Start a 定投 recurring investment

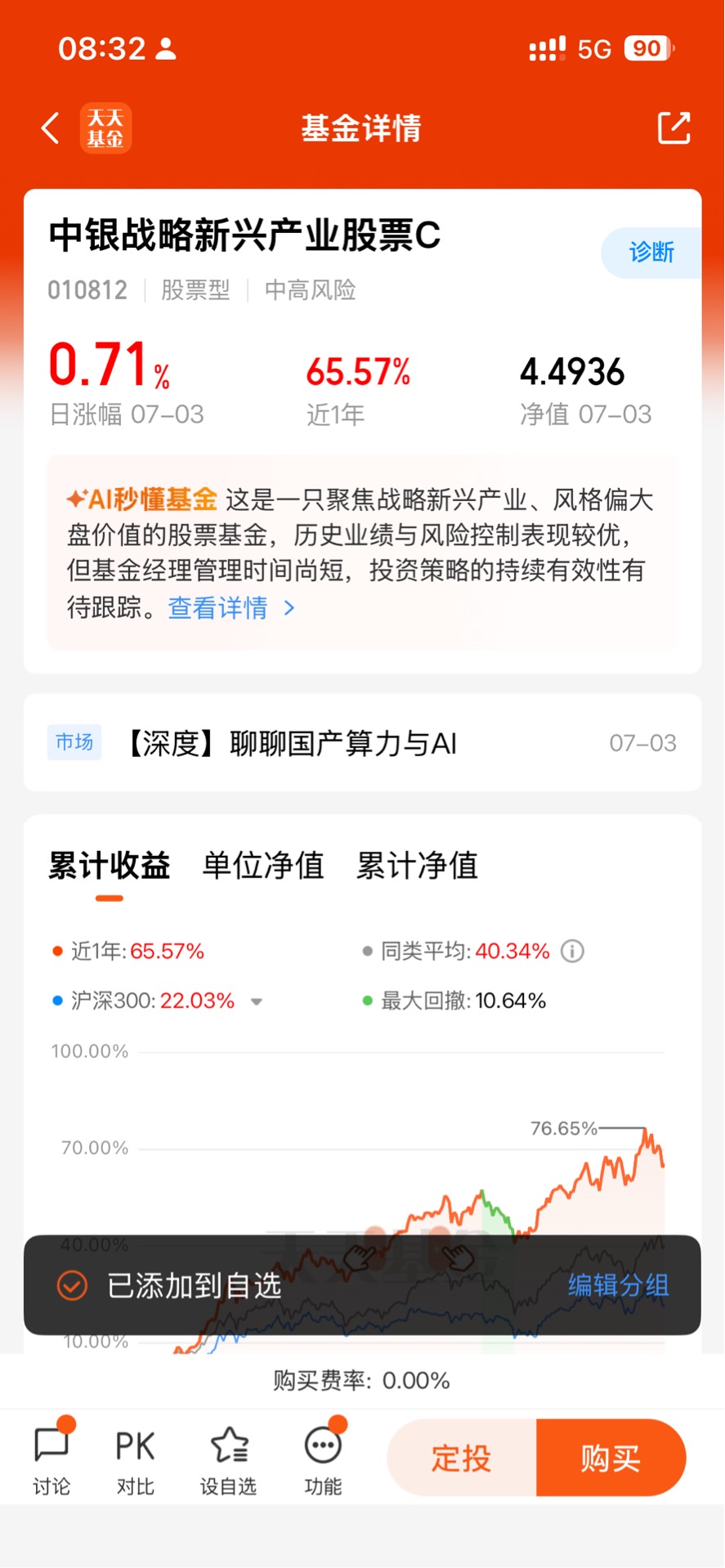462,1458
